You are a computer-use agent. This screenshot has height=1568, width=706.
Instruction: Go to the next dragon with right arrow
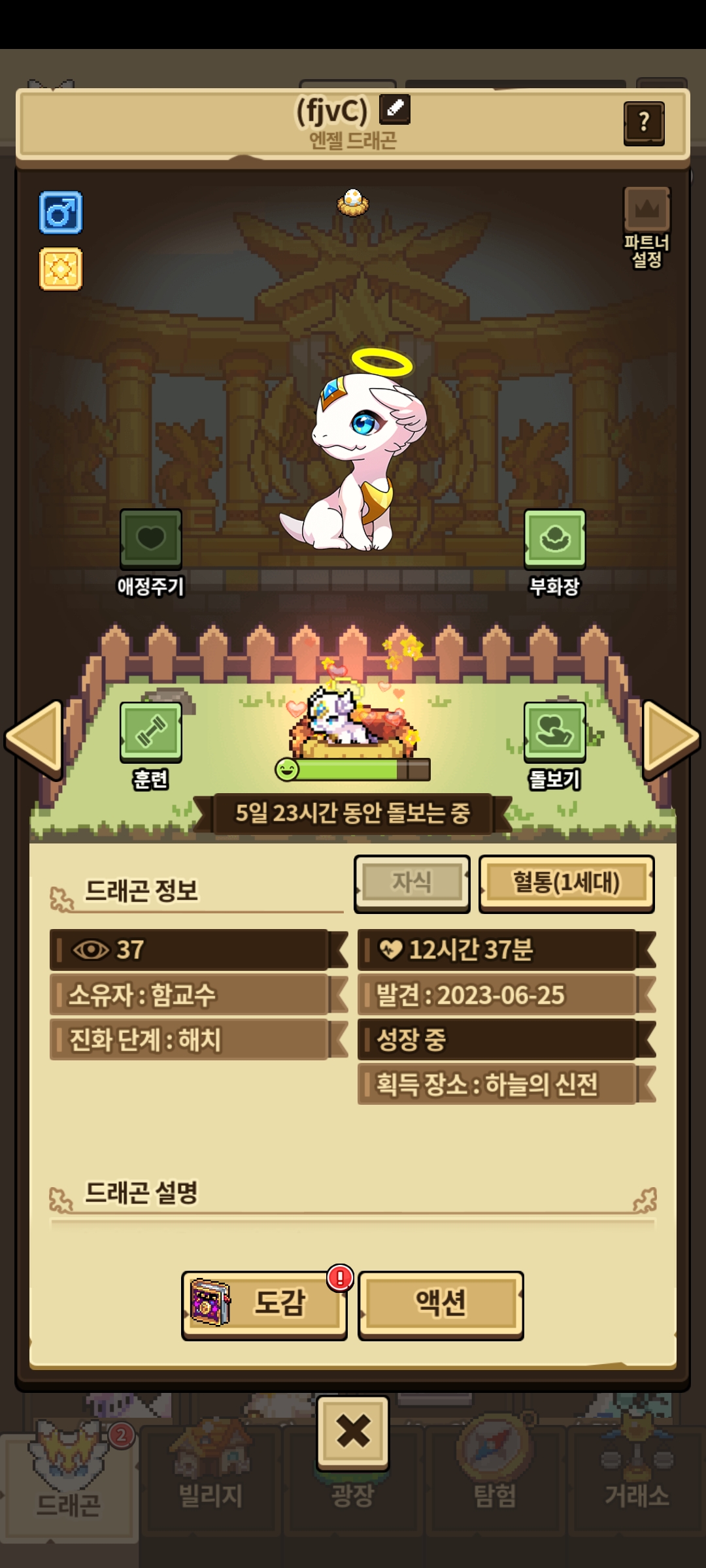tap(671, 738)
